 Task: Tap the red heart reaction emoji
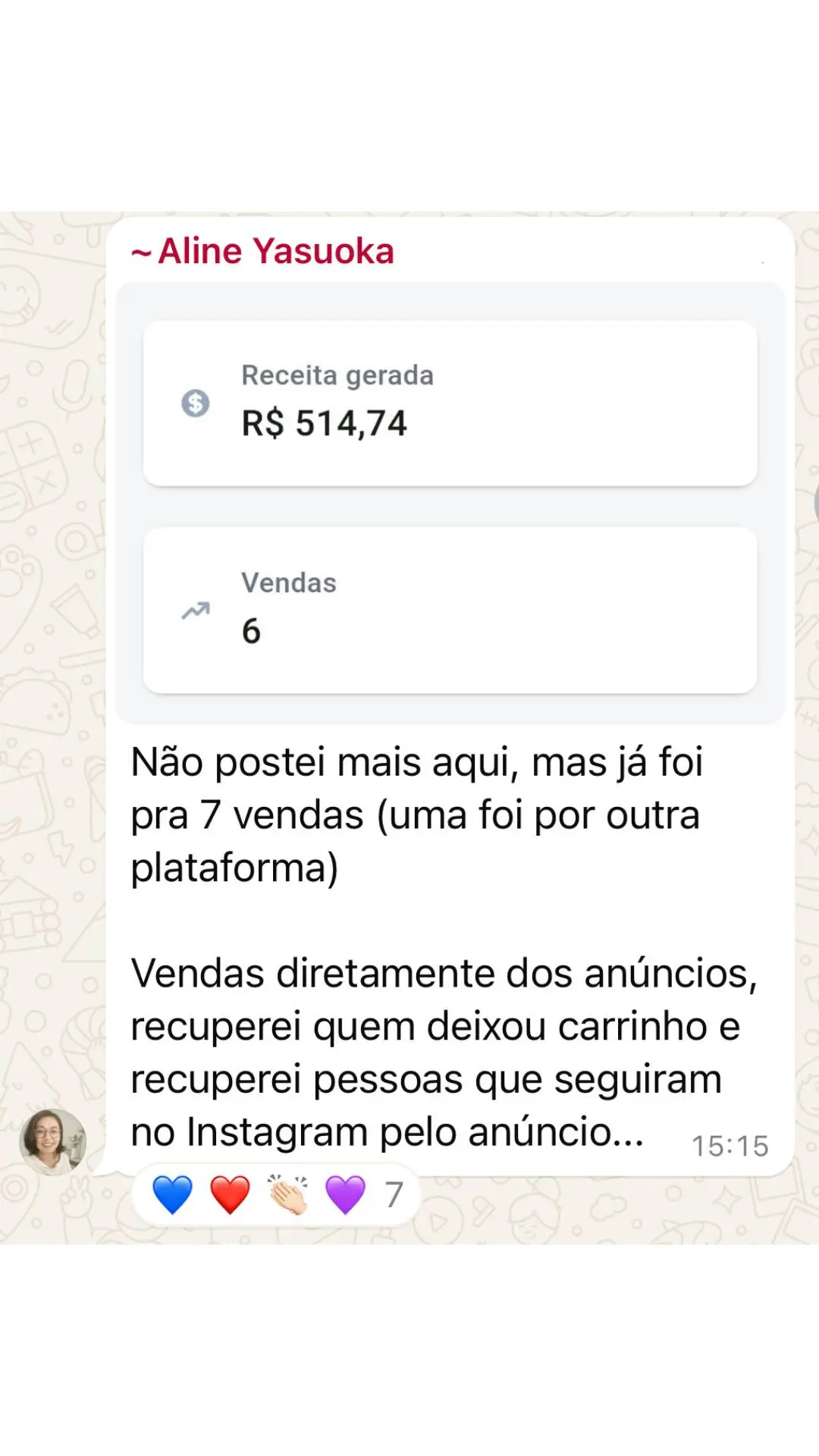(230, 1191)
